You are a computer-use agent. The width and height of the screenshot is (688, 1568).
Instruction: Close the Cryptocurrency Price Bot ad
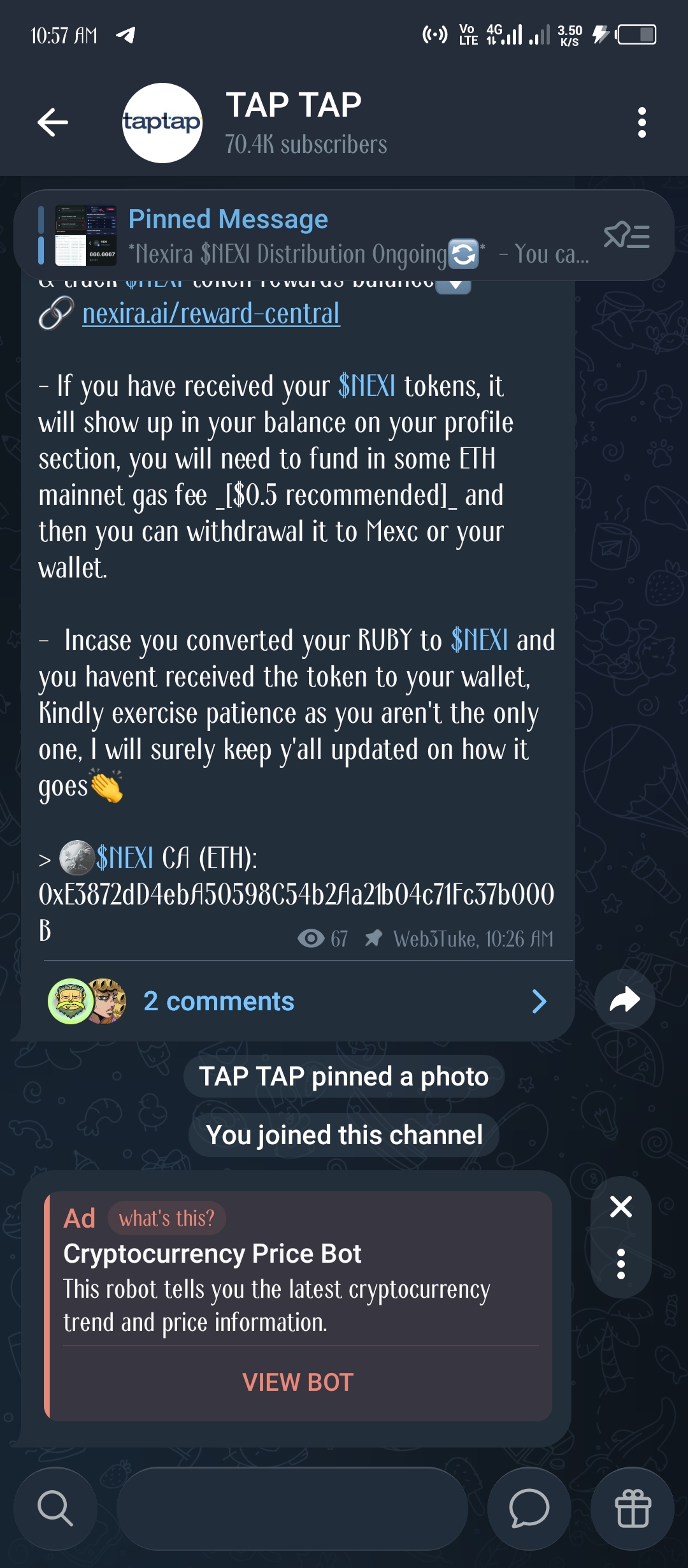click(x=621, y=1207)
